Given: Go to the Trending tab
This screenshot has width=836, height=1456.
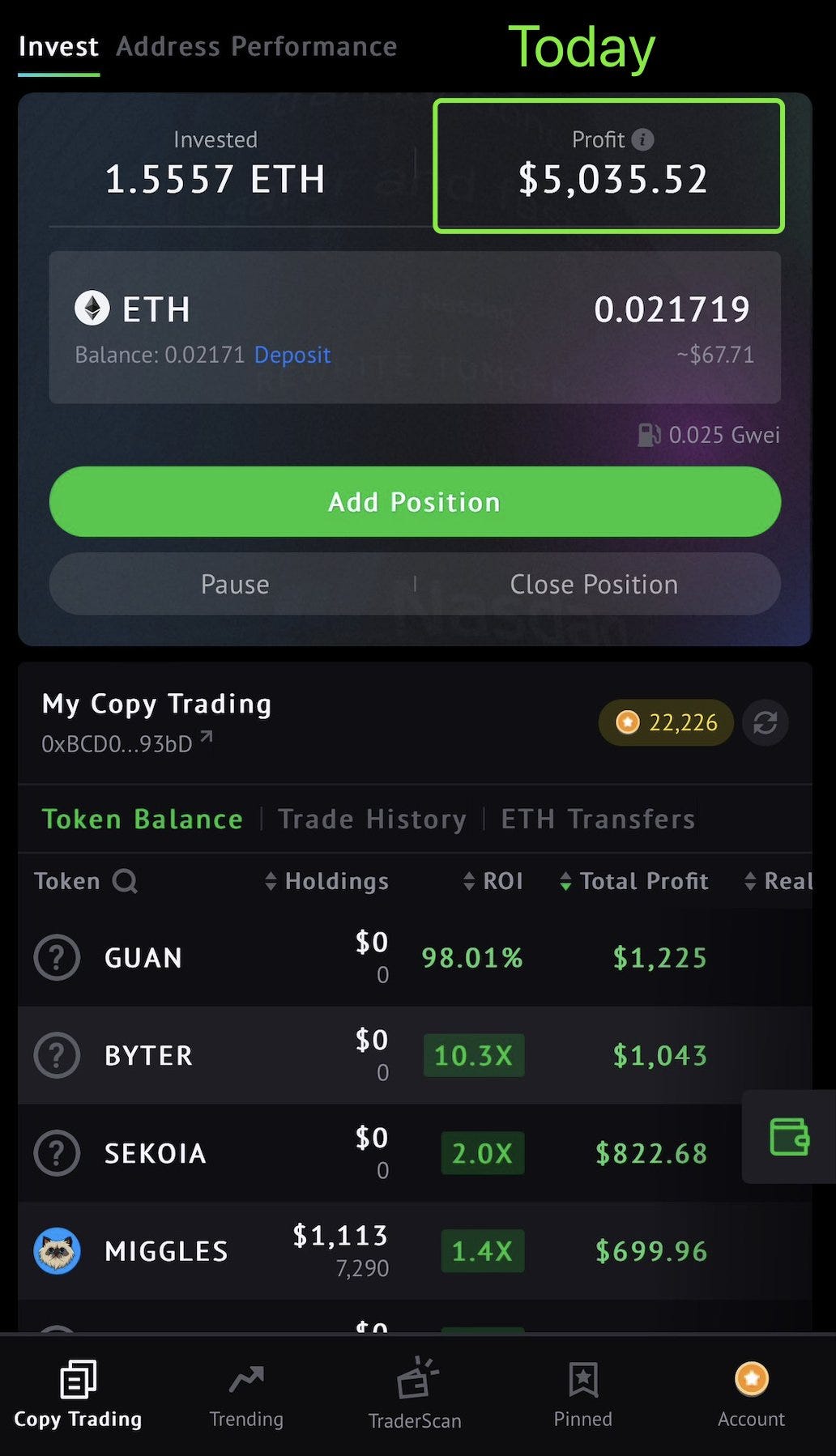Looking at the screenshot, I should pos(246,1396).
